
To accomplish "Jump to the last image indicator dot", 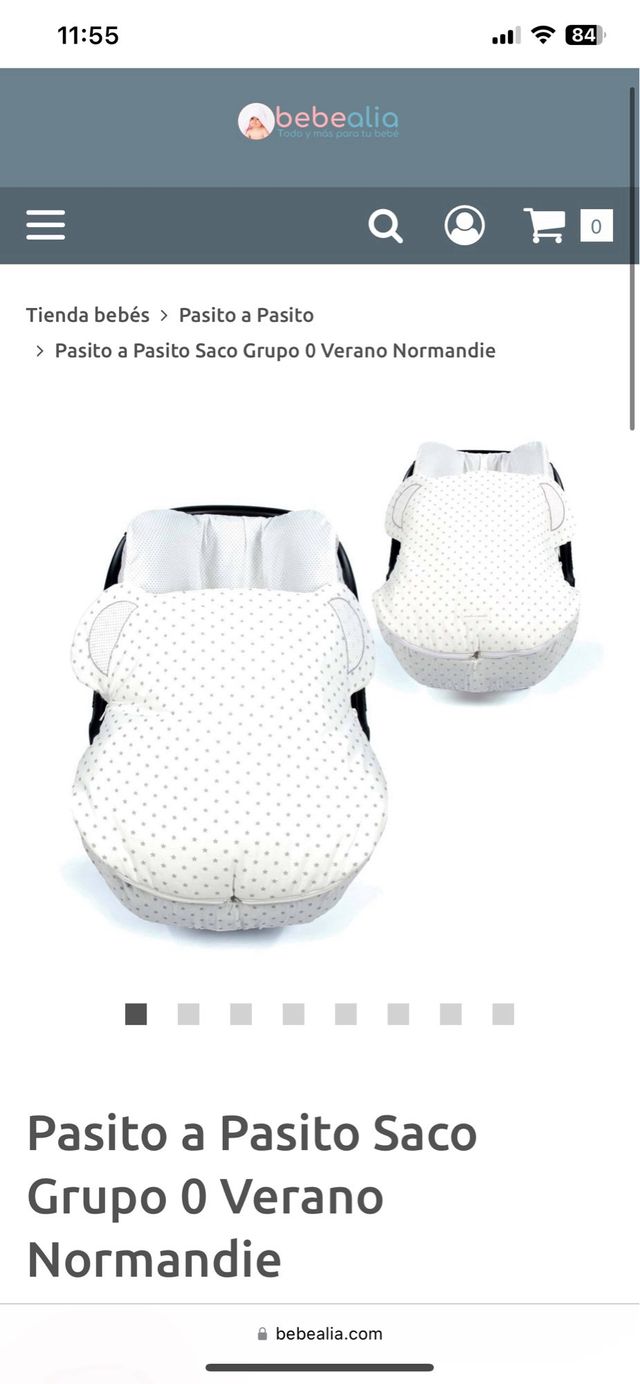I will 503,1014.
